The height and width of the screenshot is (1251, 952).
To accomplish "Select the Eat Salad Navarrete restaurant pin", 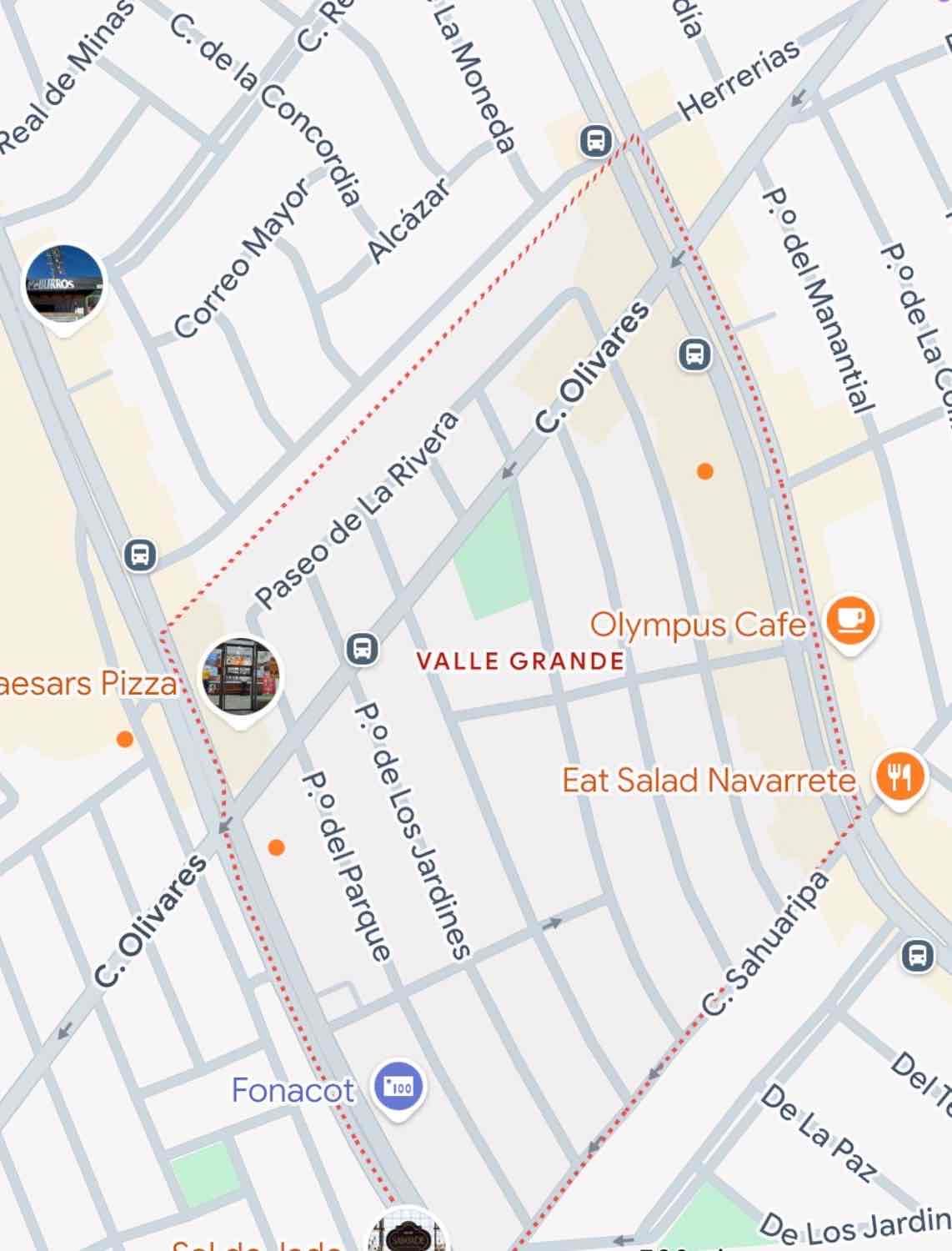I will pos(899,777).
